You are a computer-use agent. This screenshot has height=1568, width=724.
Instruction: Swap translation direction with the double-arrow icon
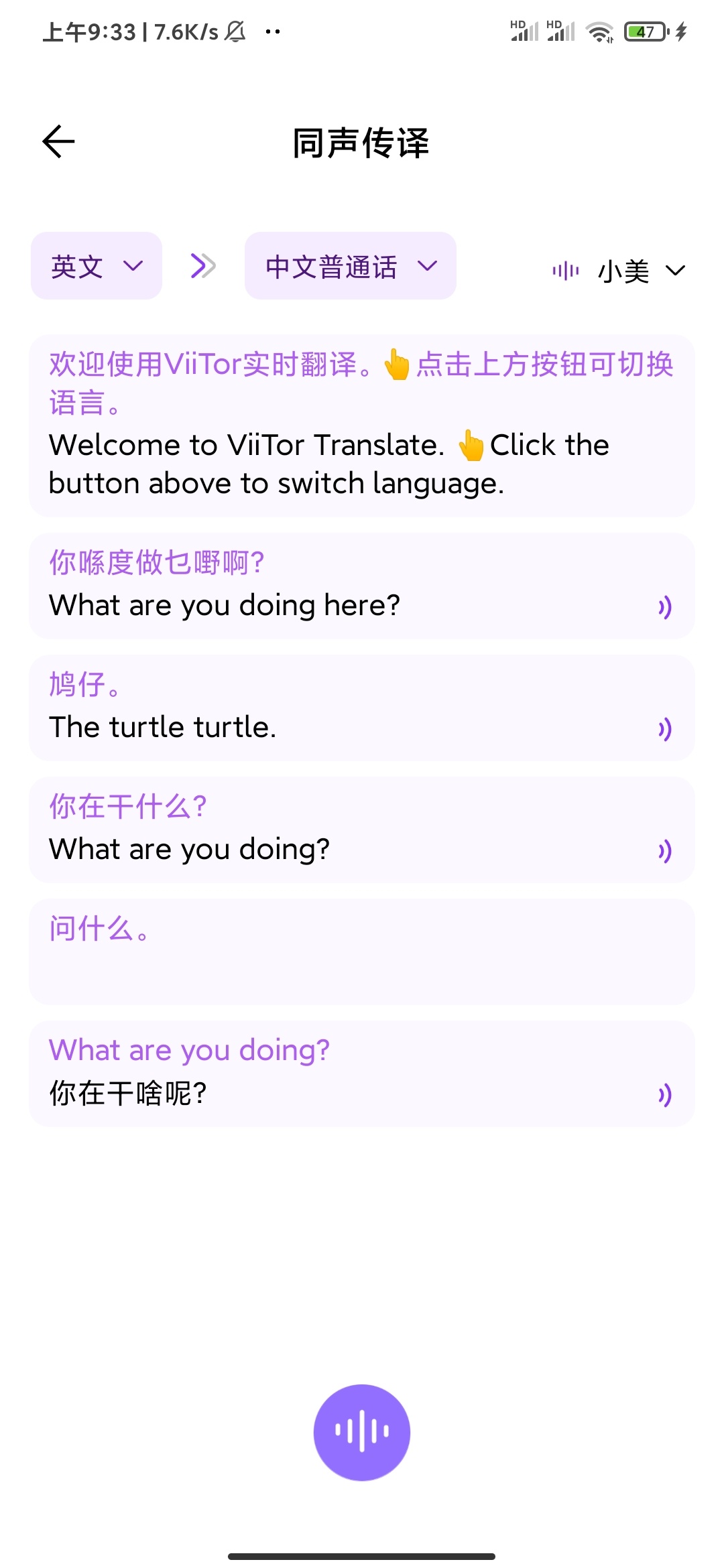(202, 265)
